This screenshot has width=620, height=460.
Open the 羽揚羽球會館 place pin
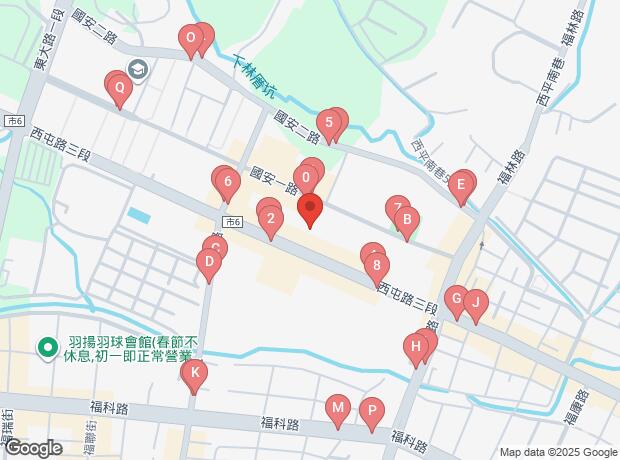coord(46,350)
